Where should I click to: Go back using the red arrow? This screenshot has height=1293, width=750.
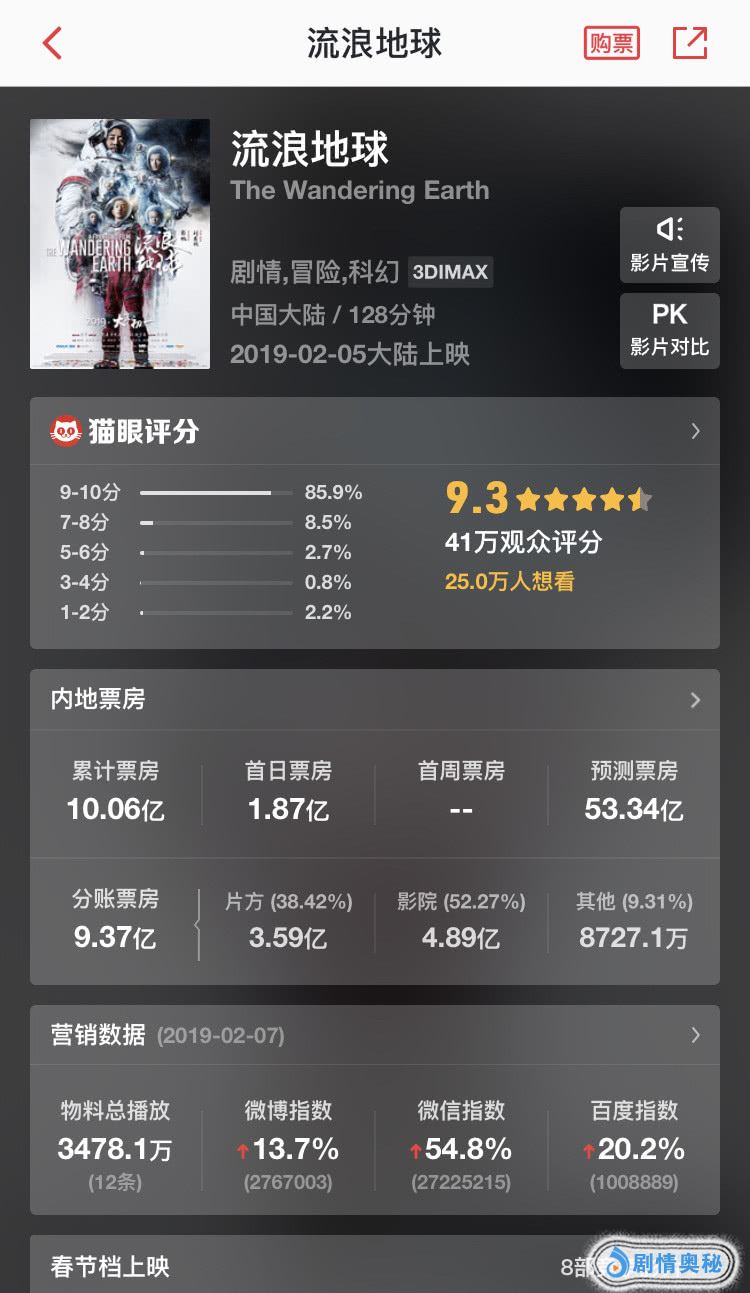click(52, 43)
